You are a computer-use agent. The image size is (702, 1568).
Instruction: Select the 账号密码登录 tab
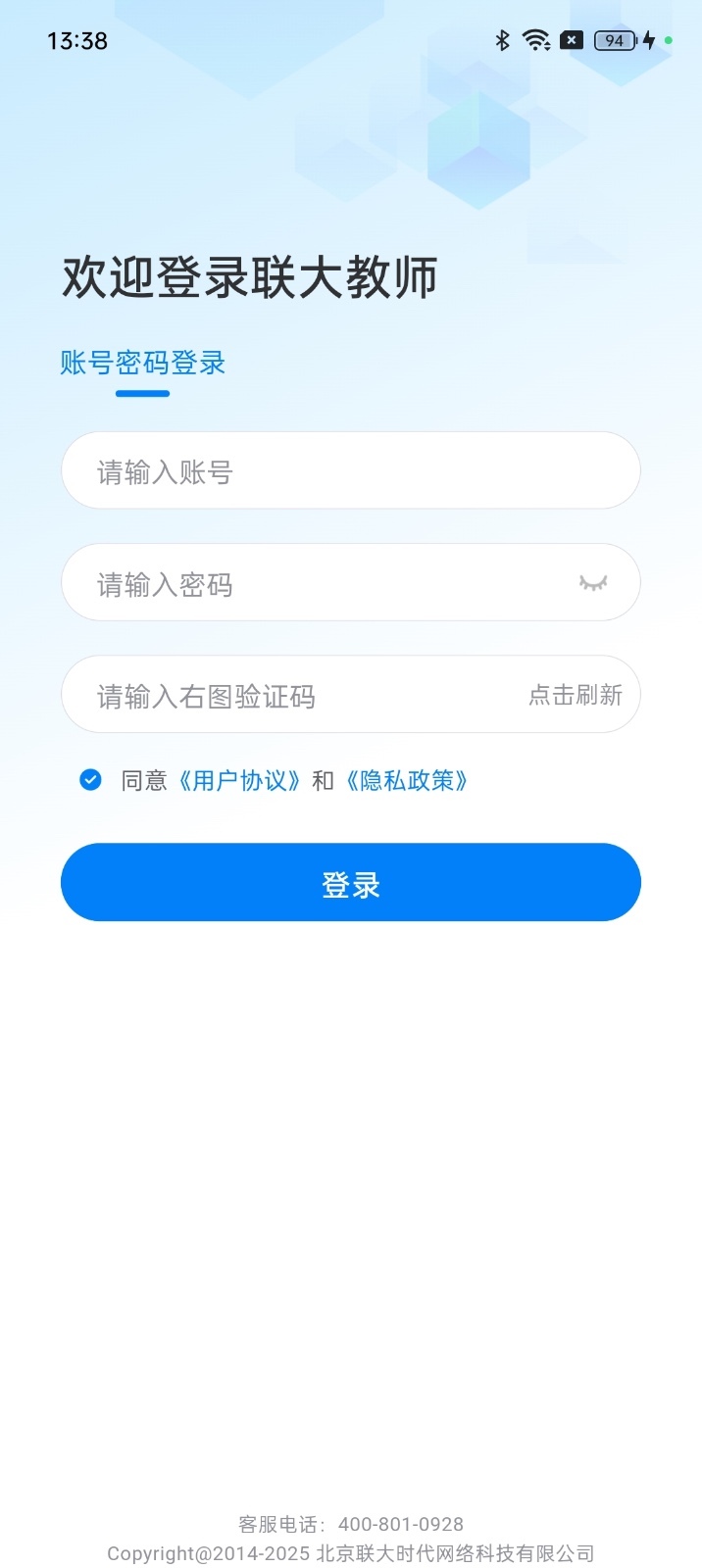[143, 363]
